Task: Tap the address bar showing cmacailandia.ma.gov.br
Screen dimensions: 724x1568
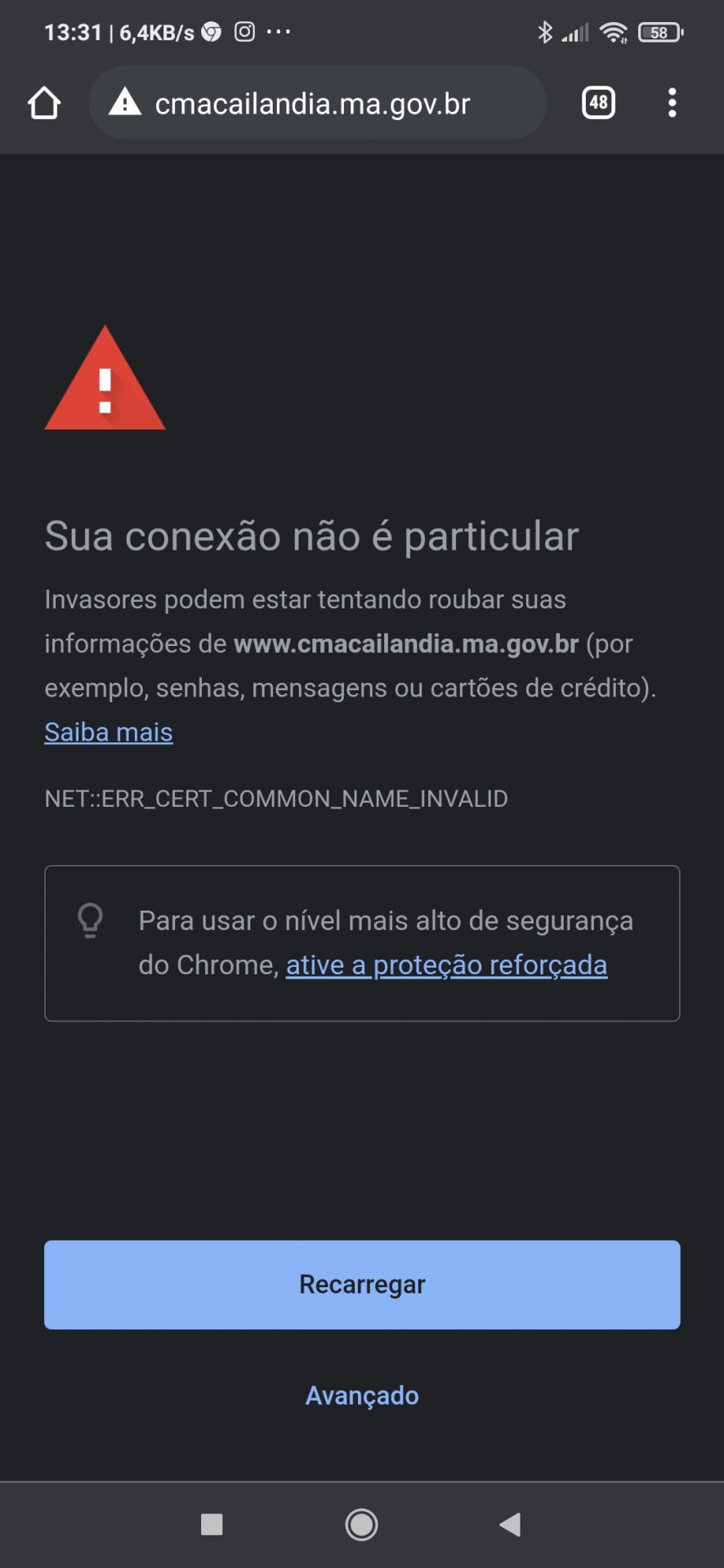Action: click(x=317, y=103)
